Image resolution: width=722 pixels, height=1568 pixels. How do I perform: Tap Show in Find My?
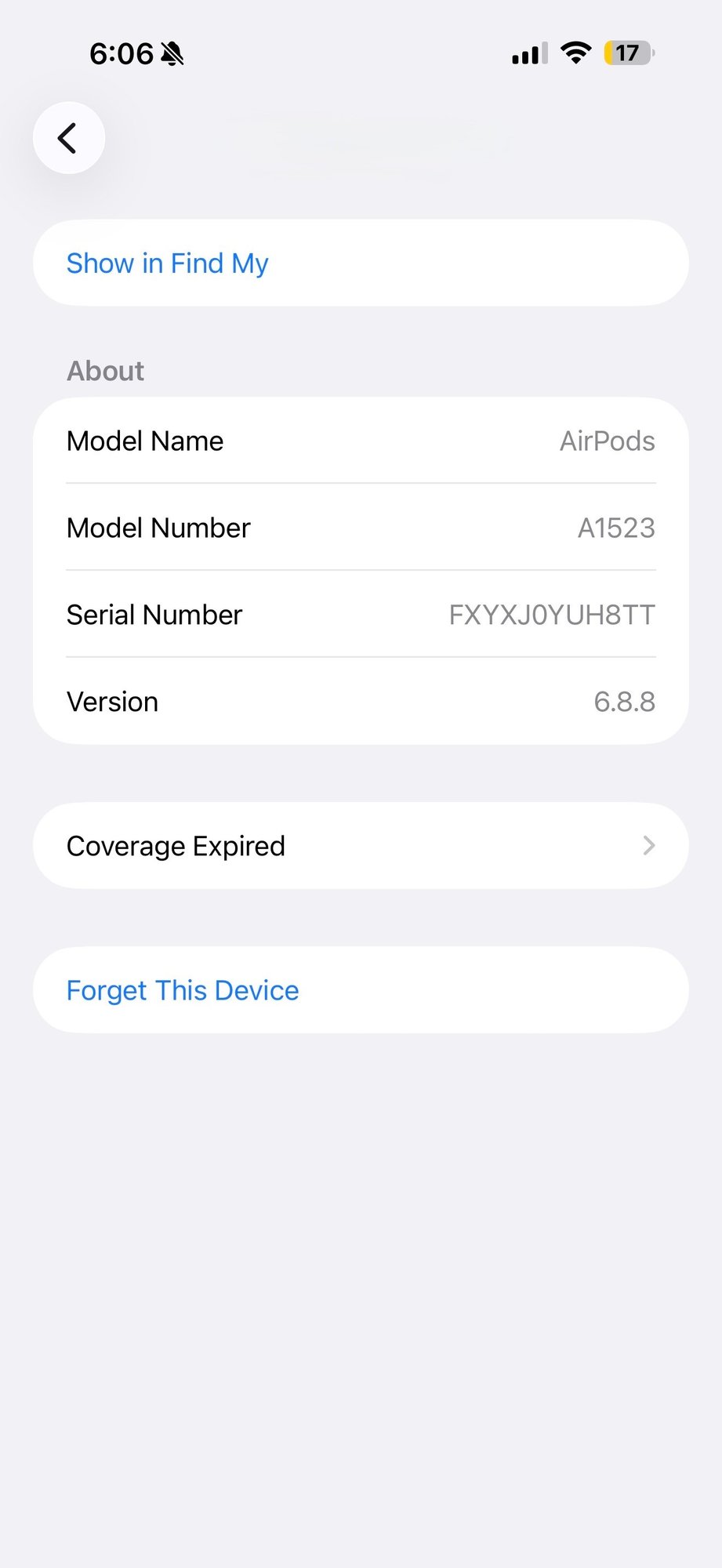(x=167, y=263)
